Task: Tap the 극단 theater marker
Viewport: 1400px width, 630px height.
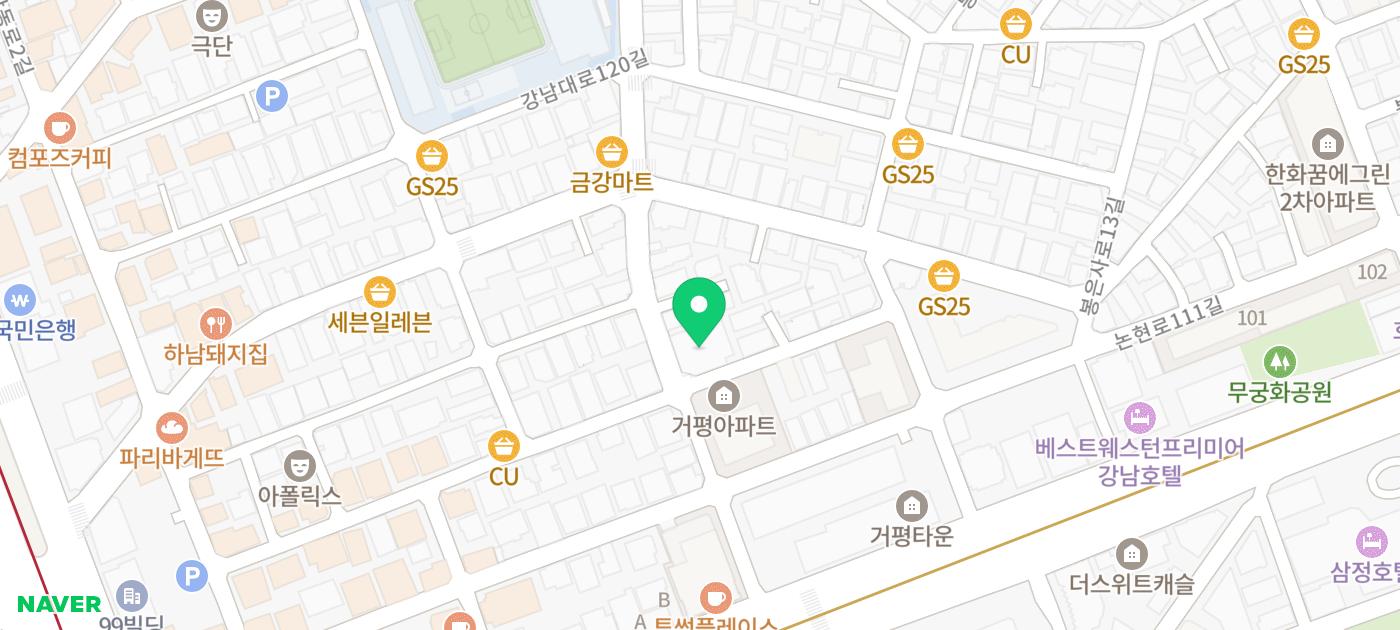Action: (211, 15)
